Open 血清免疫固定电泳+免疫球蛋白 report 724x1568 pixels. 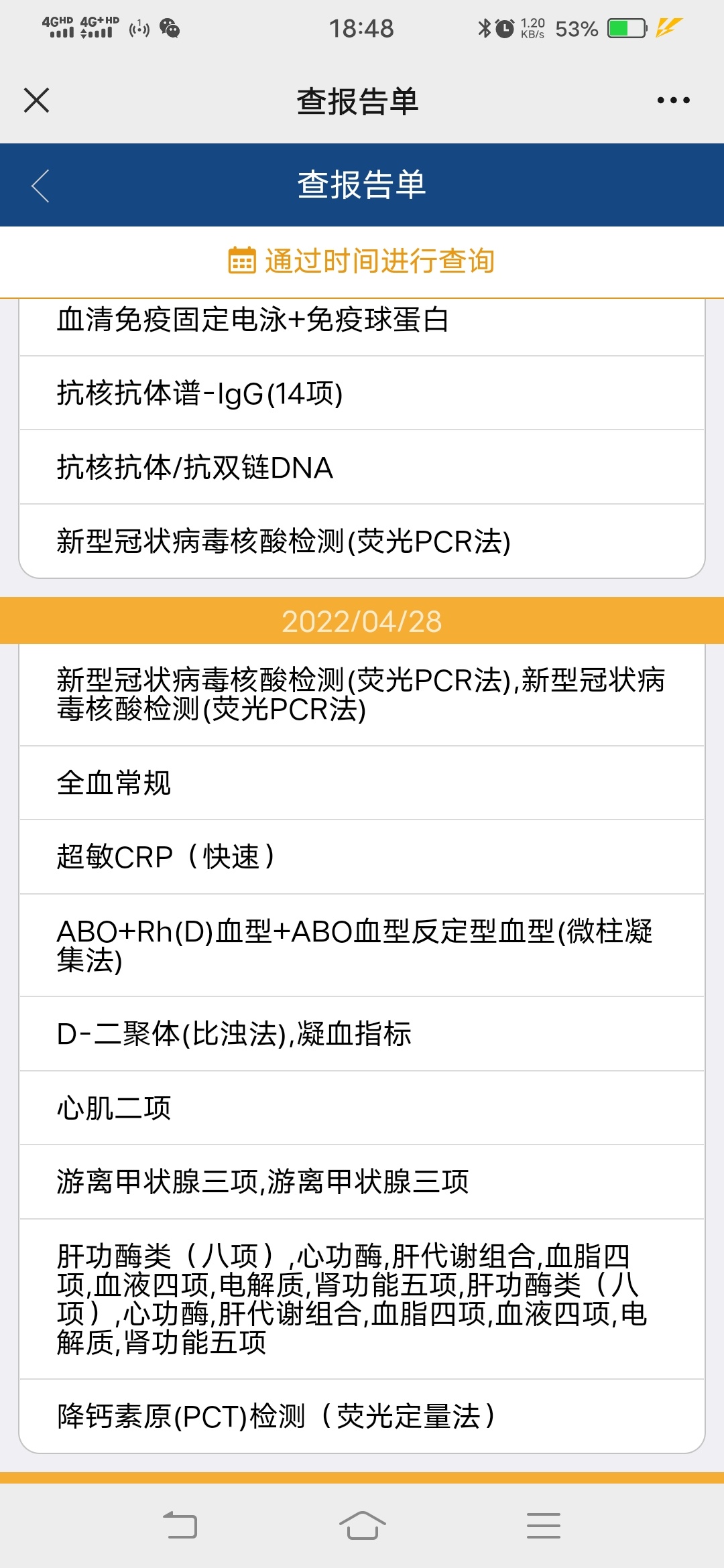tap(362, 322)
